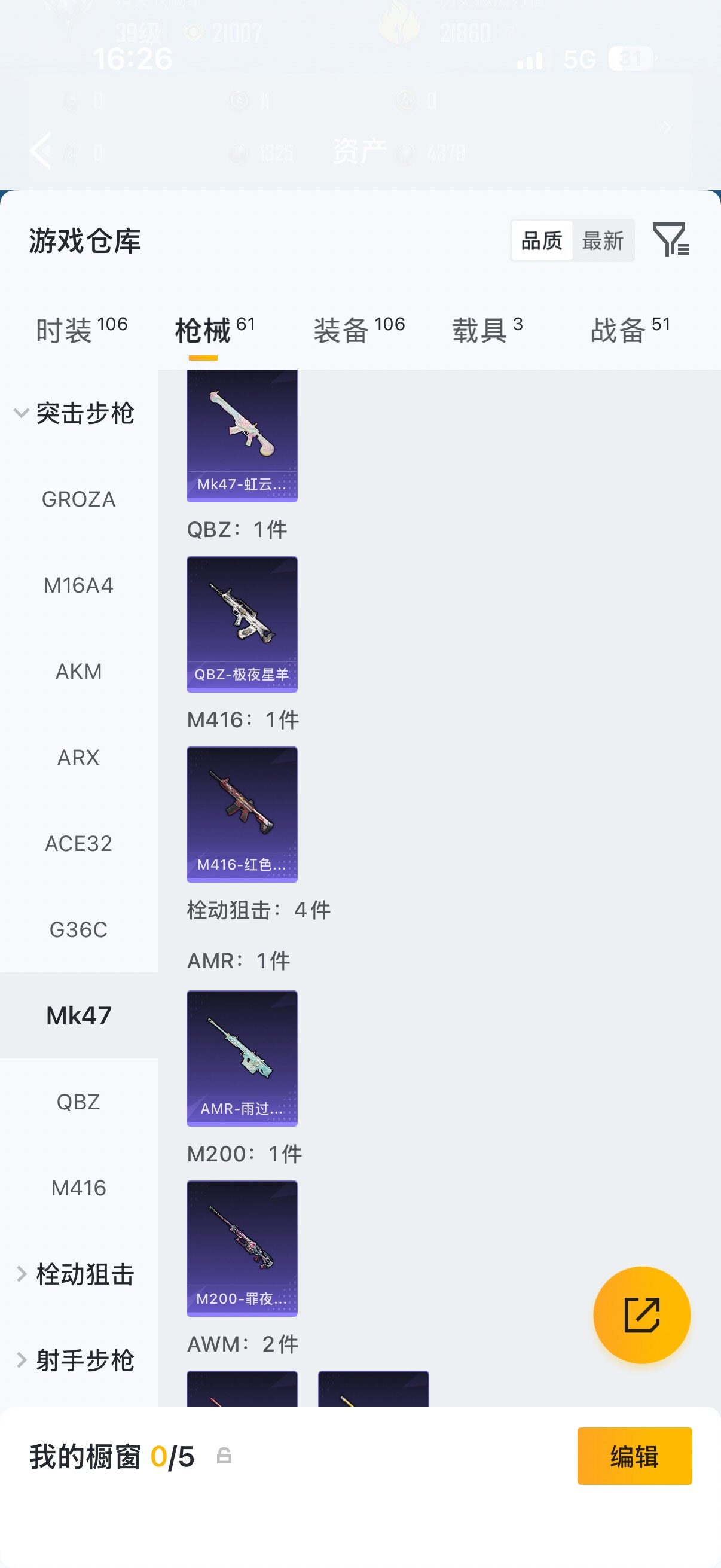
Task: Select AKM in the sidebar
Action: click(x=78, y=672)
